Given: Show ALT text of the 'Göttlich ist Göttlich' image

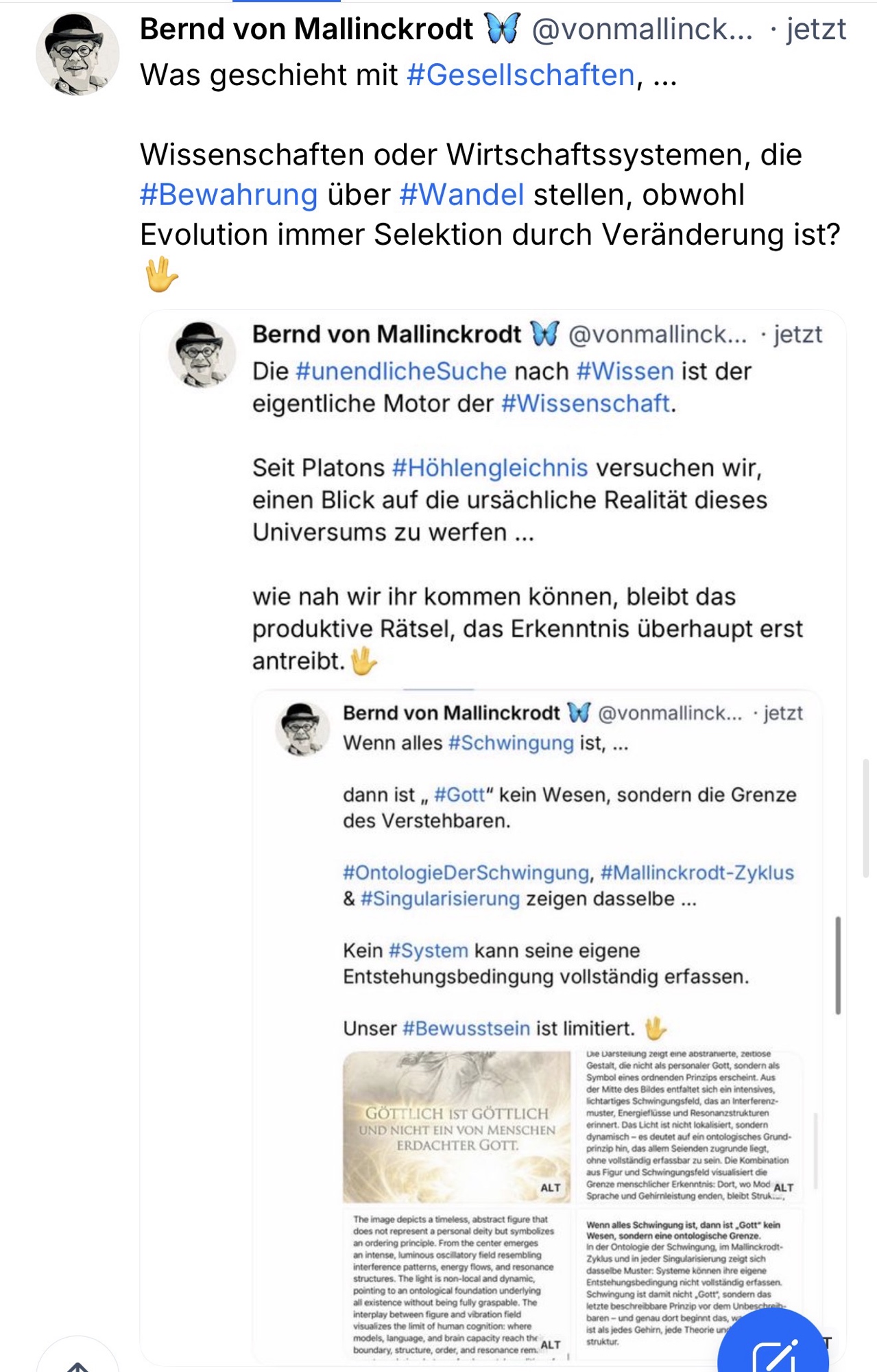Looking at the screenshot, I should coord(550,1187).
